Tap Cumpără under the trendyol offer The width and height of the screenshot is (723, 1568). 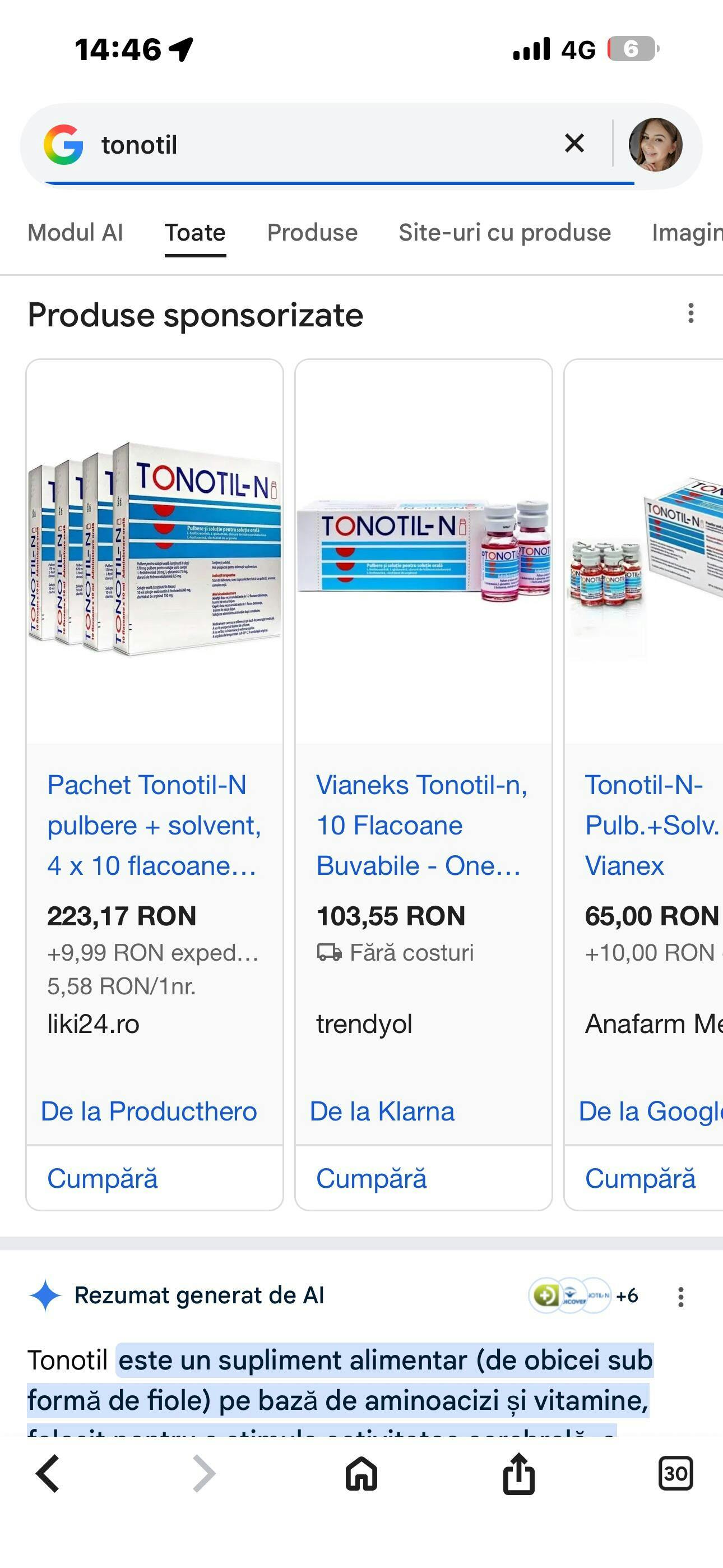(371, 1178)
